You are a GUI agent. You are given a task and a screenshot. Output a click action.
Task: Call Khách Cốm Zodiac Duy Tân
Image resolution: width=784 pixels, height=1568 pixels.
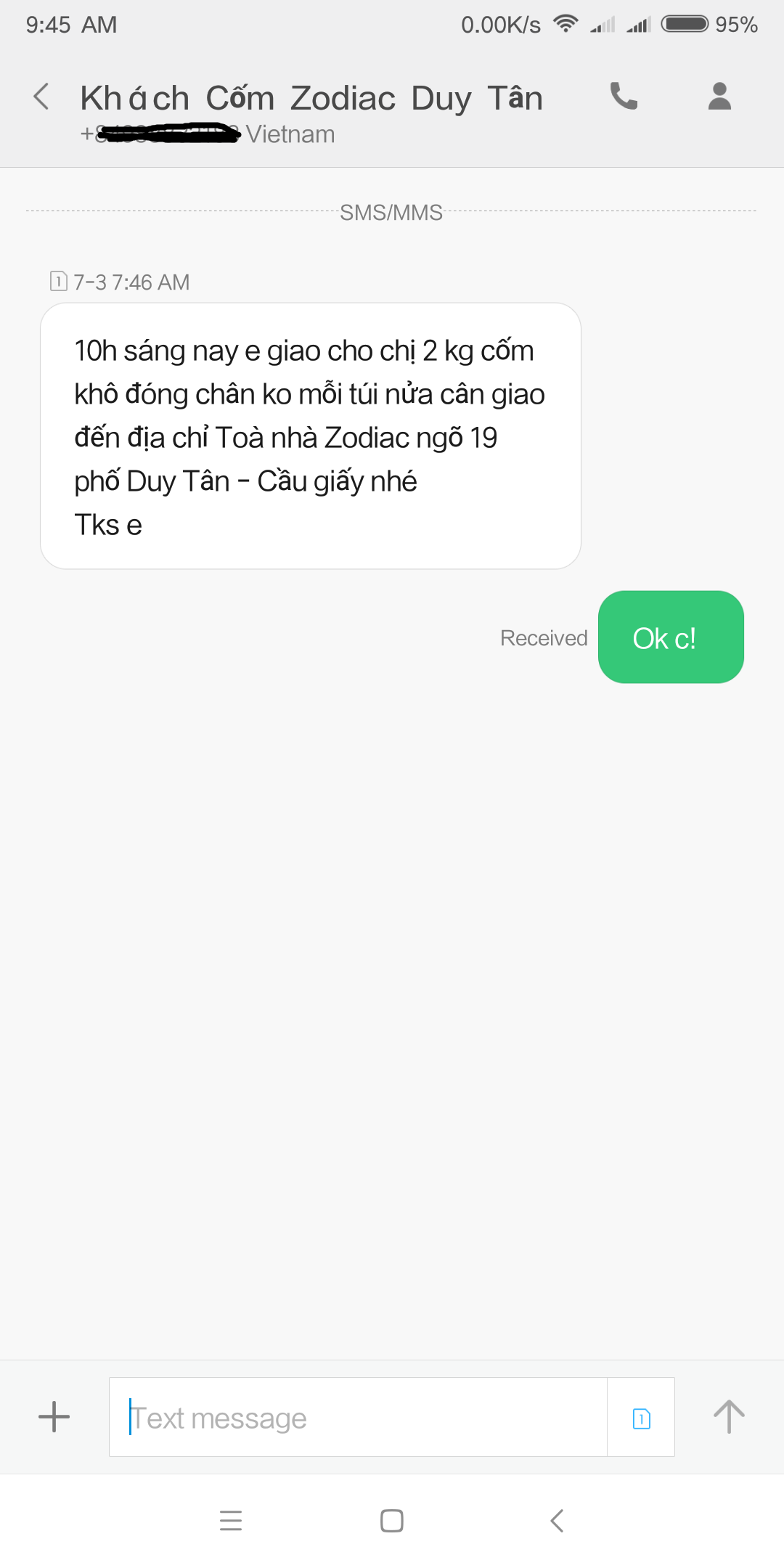point(624,96)
